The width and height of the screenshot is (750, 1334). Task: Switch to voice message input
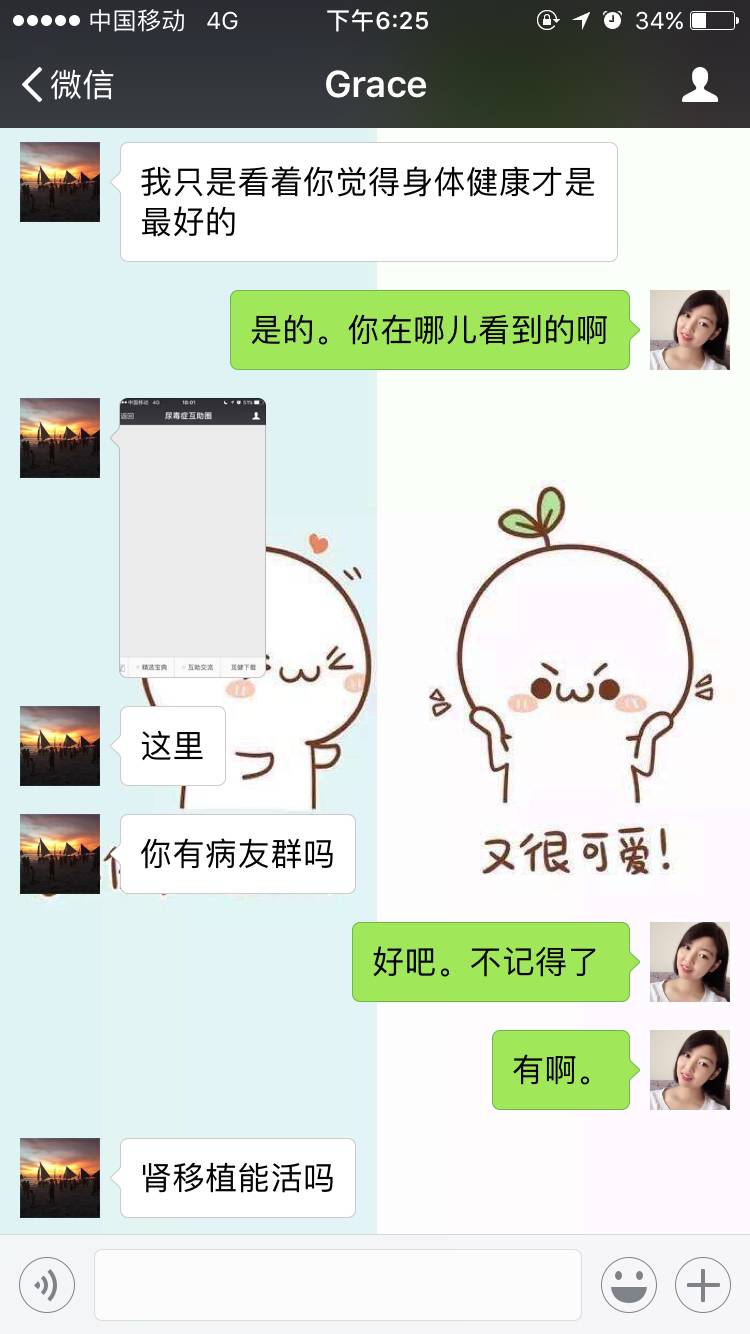(47, 1284)
